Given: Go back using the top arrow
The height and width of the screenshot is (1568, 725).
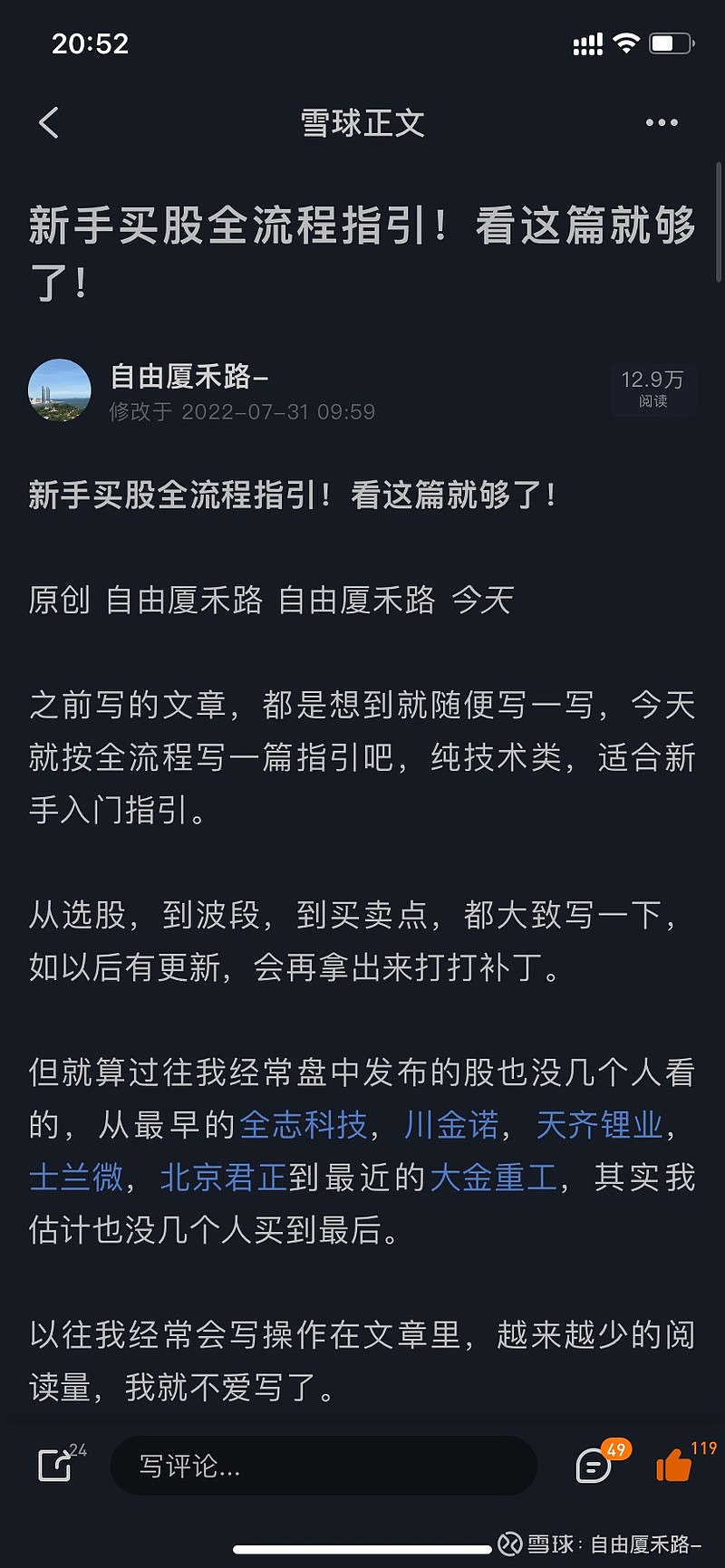Looking at the screenshot, I should (49, 122).
